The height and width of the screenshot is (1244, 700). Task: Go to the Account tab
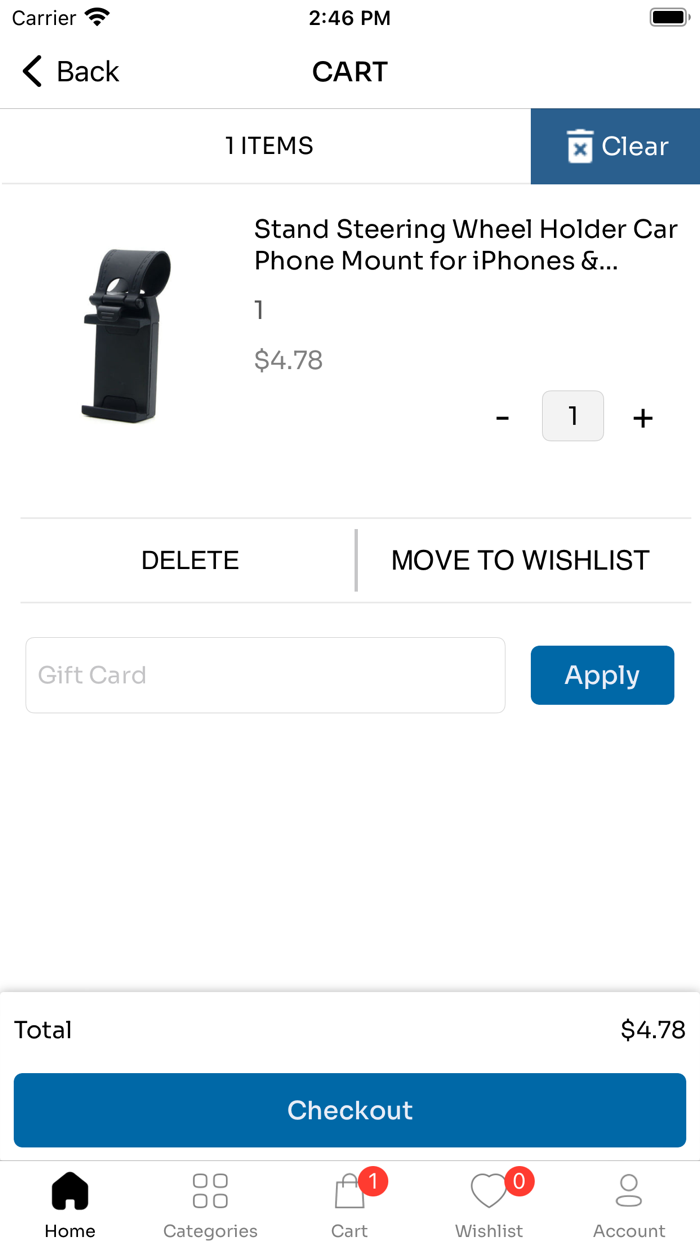tap(629, 1204)
